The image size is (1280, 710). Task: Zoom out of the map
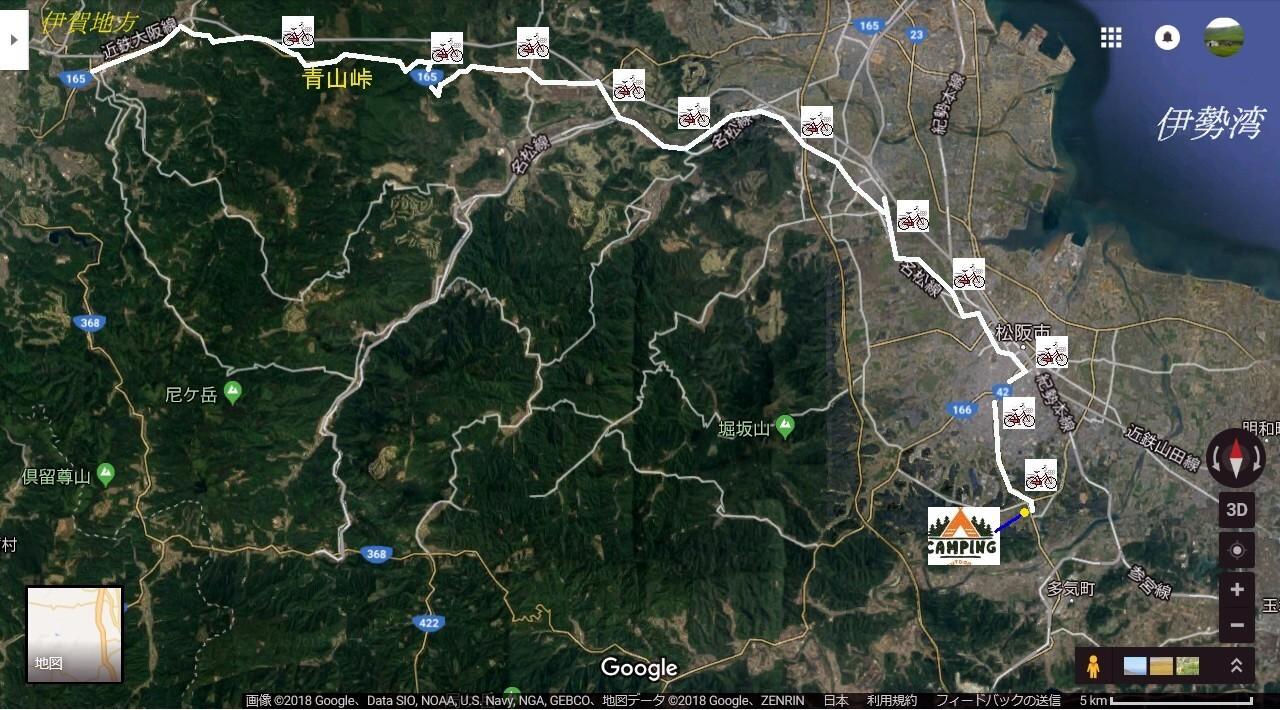1237,625
